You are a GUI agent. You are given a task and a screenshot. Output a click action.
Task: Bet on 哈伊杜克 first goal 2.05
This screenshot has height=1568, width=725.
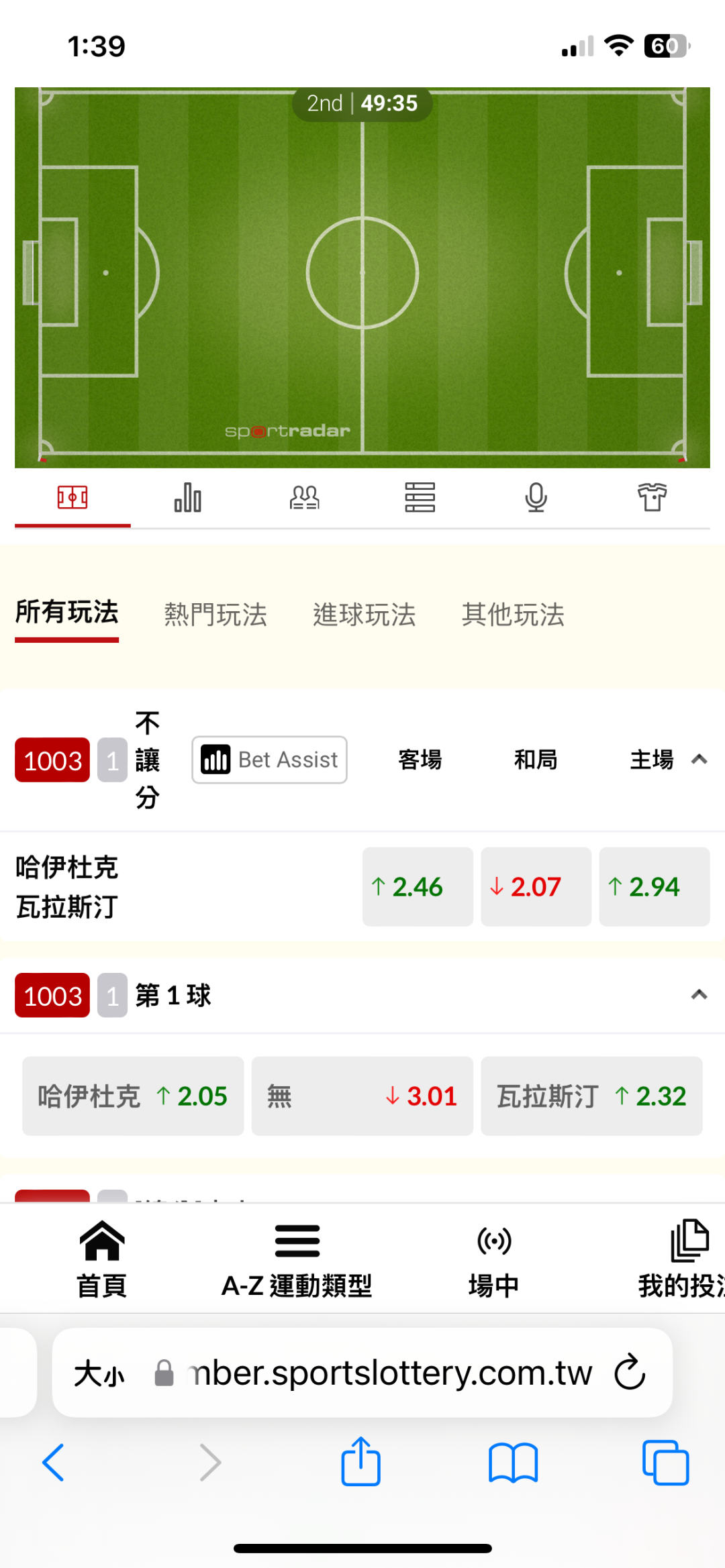(x=133, y=1096)
